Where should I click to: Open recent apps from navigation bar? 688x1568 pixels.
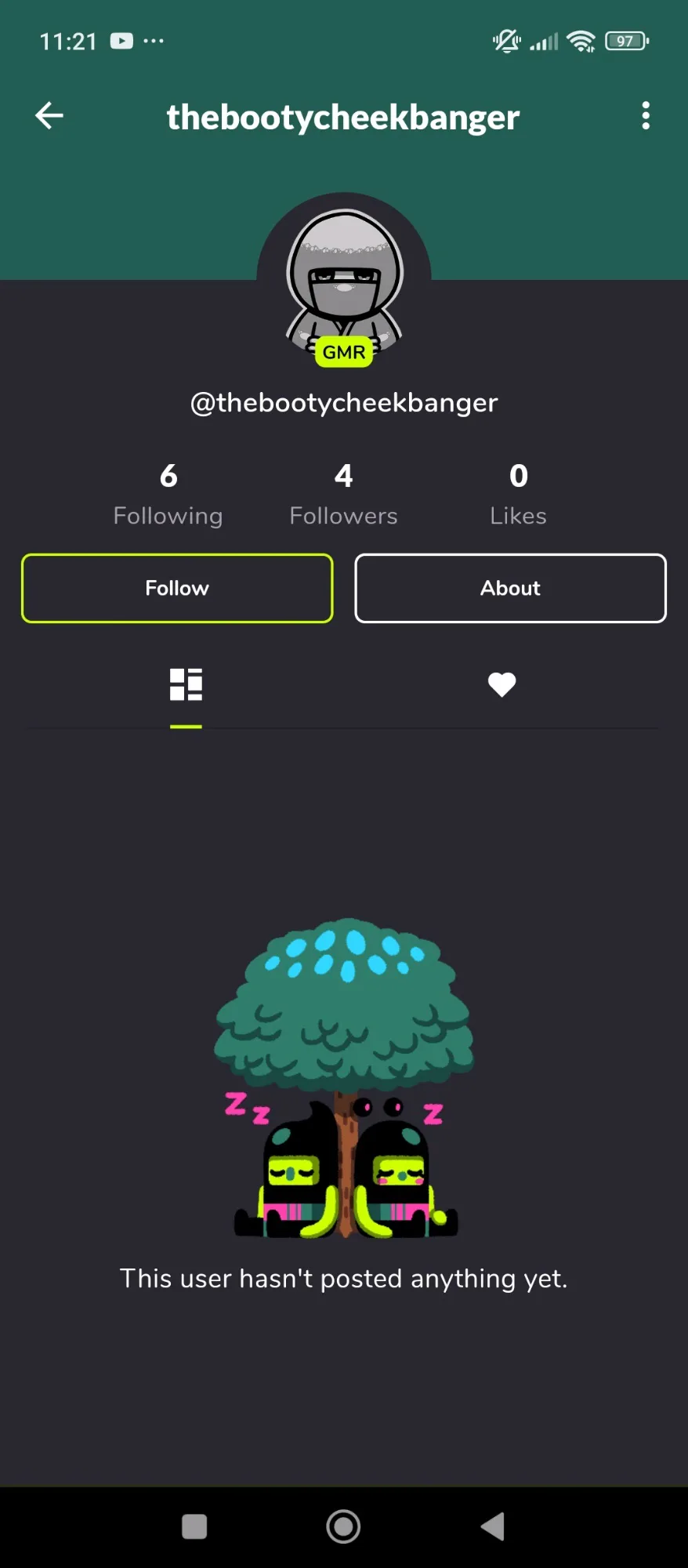194,1526
